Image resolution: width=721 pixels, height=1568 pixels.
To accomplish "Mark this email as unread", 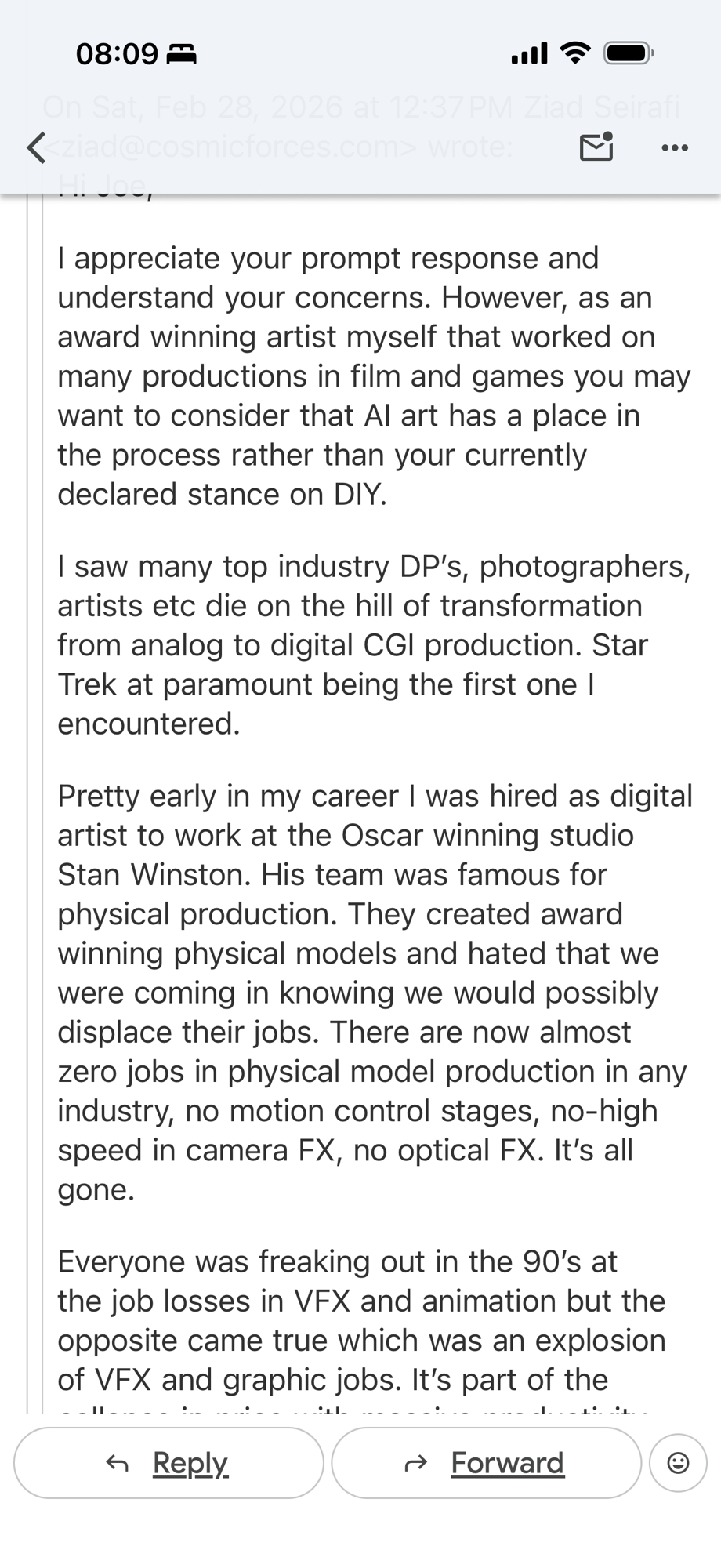I will (x=596, y=147).
